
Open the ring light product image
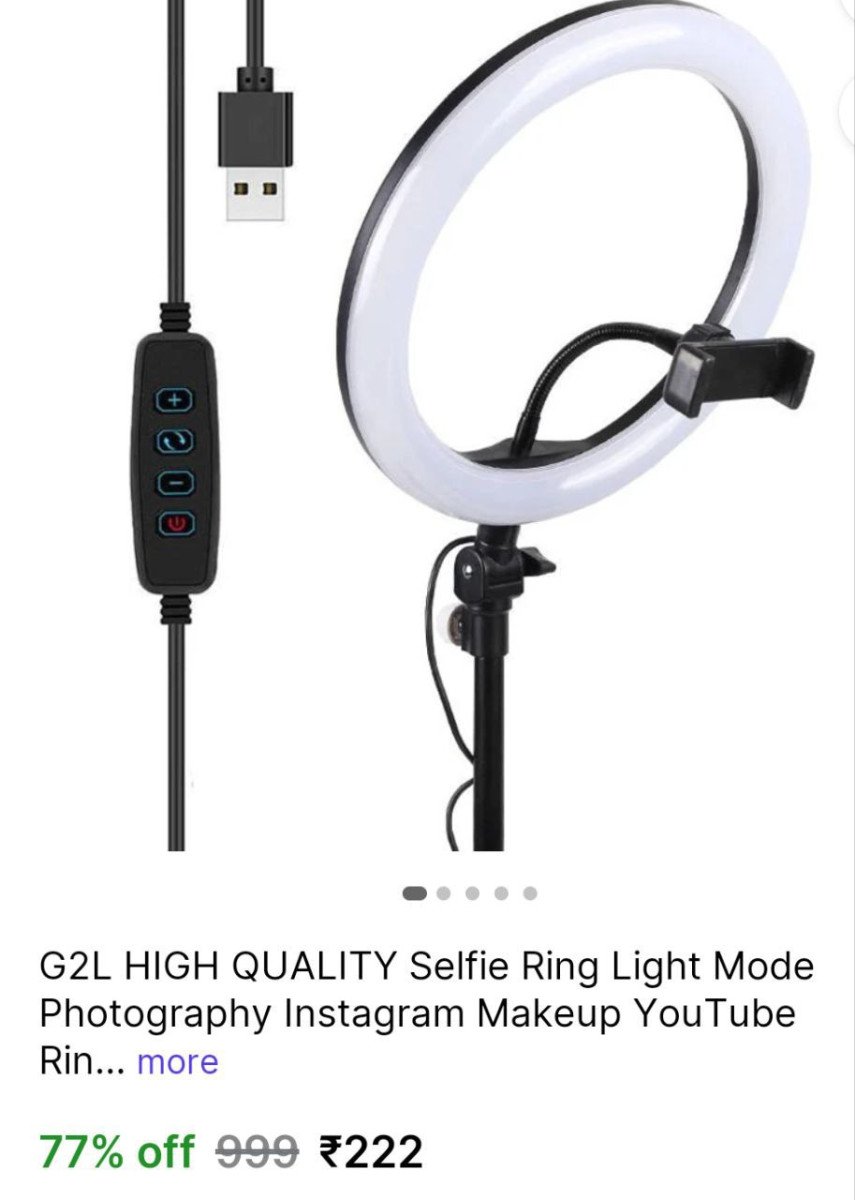coord(427,425)
